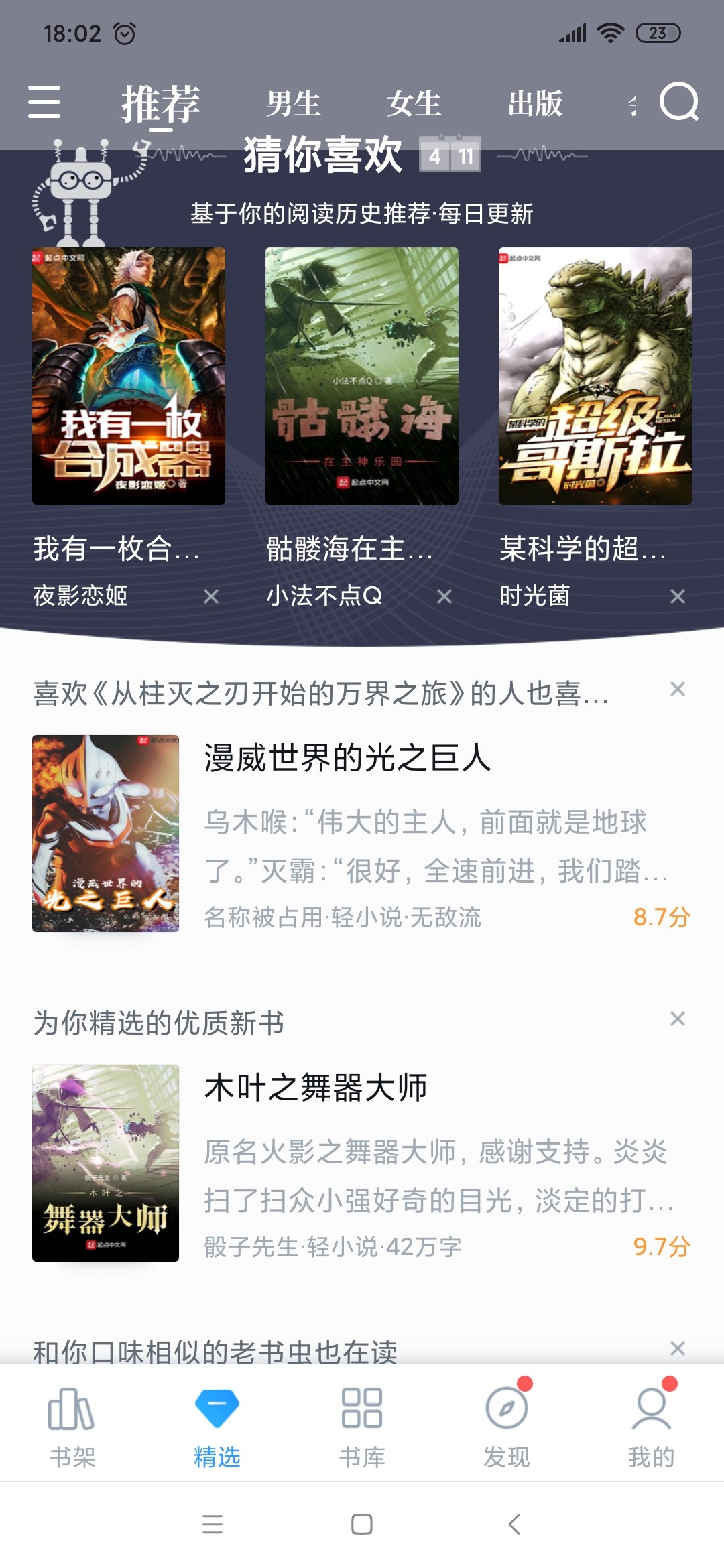The image size is (724, 1568).
Task: Dismiss the 时光菌 book recommendation
Action: tap(678, 596)
